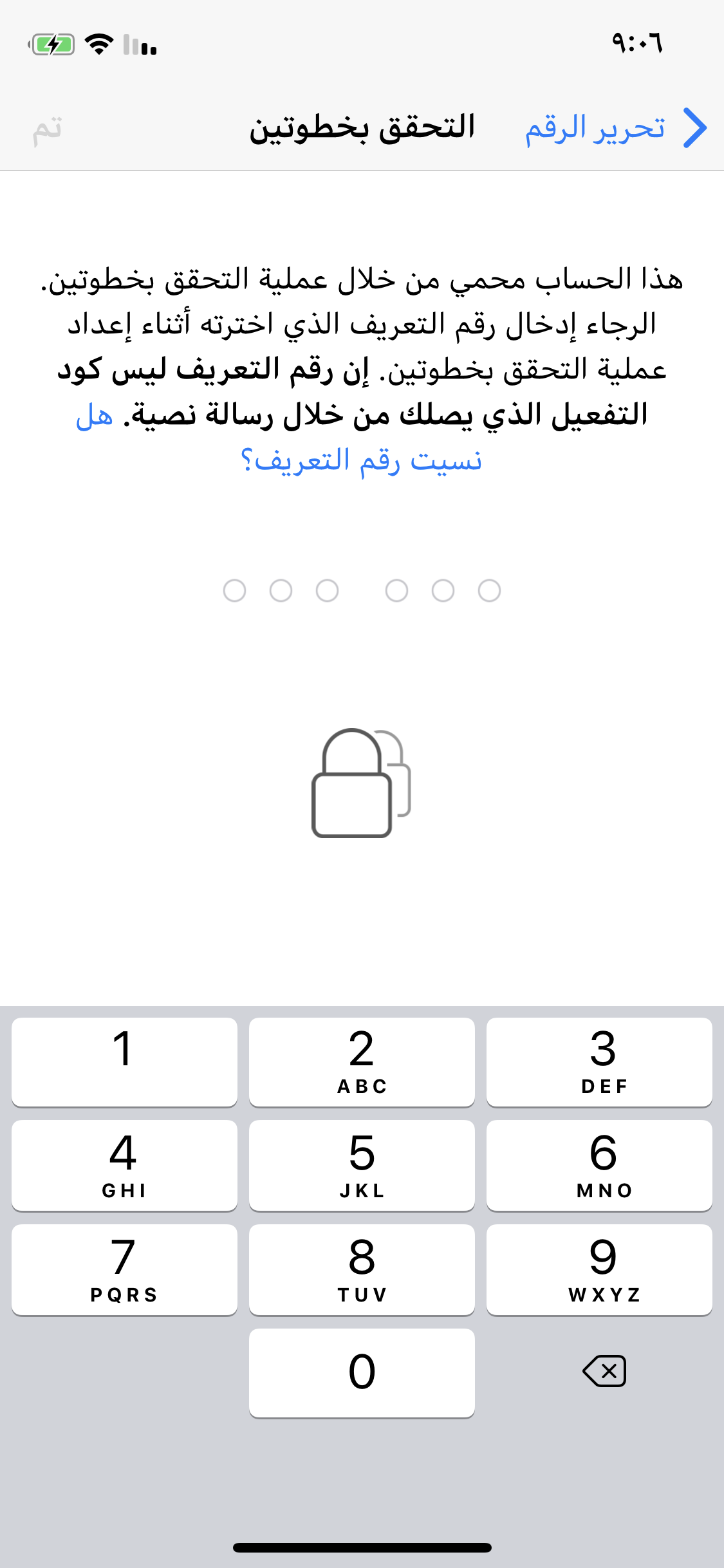
Task: Enter digit 9 on the keypad
Action: click(599, 1270)
